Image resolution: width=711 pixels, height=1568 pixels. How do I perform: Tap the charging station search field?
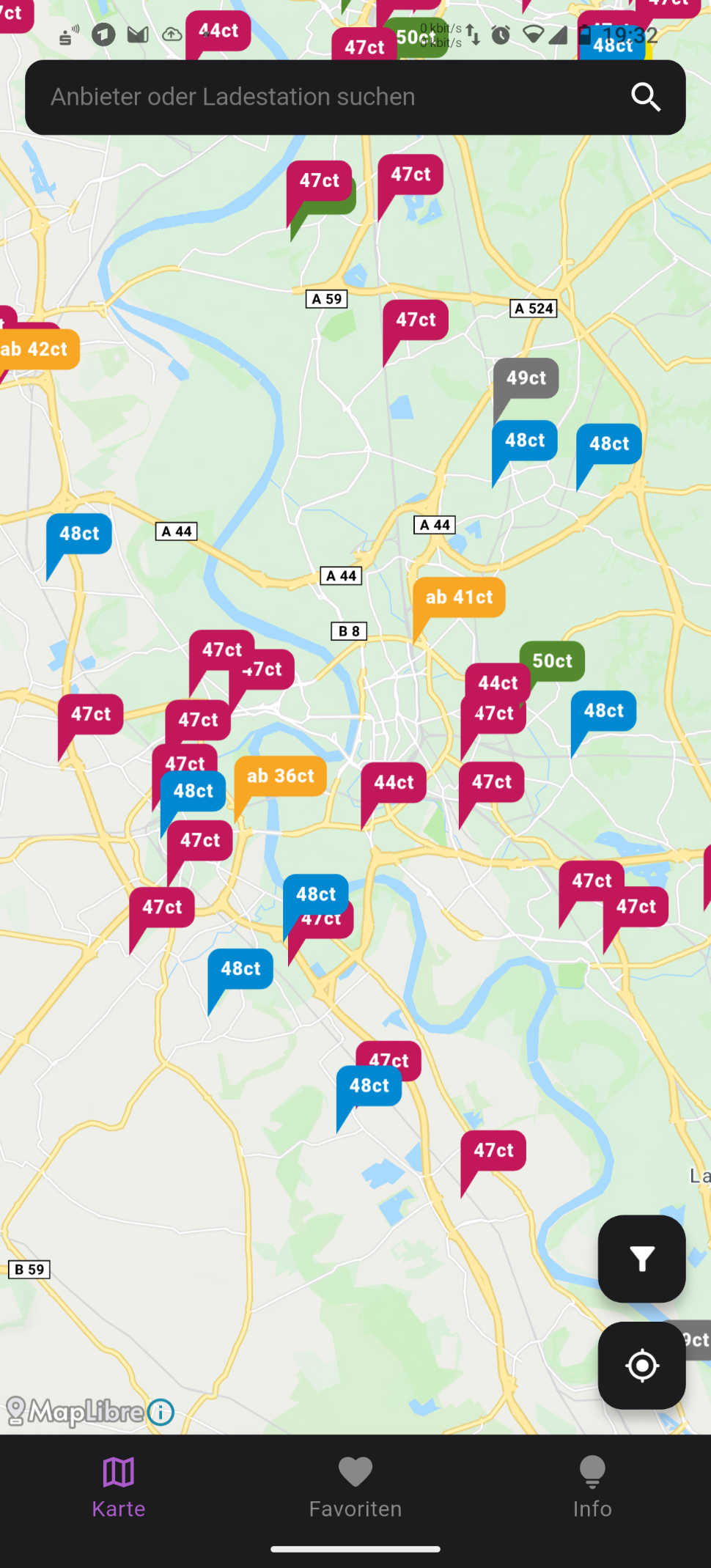coord(323,97)
